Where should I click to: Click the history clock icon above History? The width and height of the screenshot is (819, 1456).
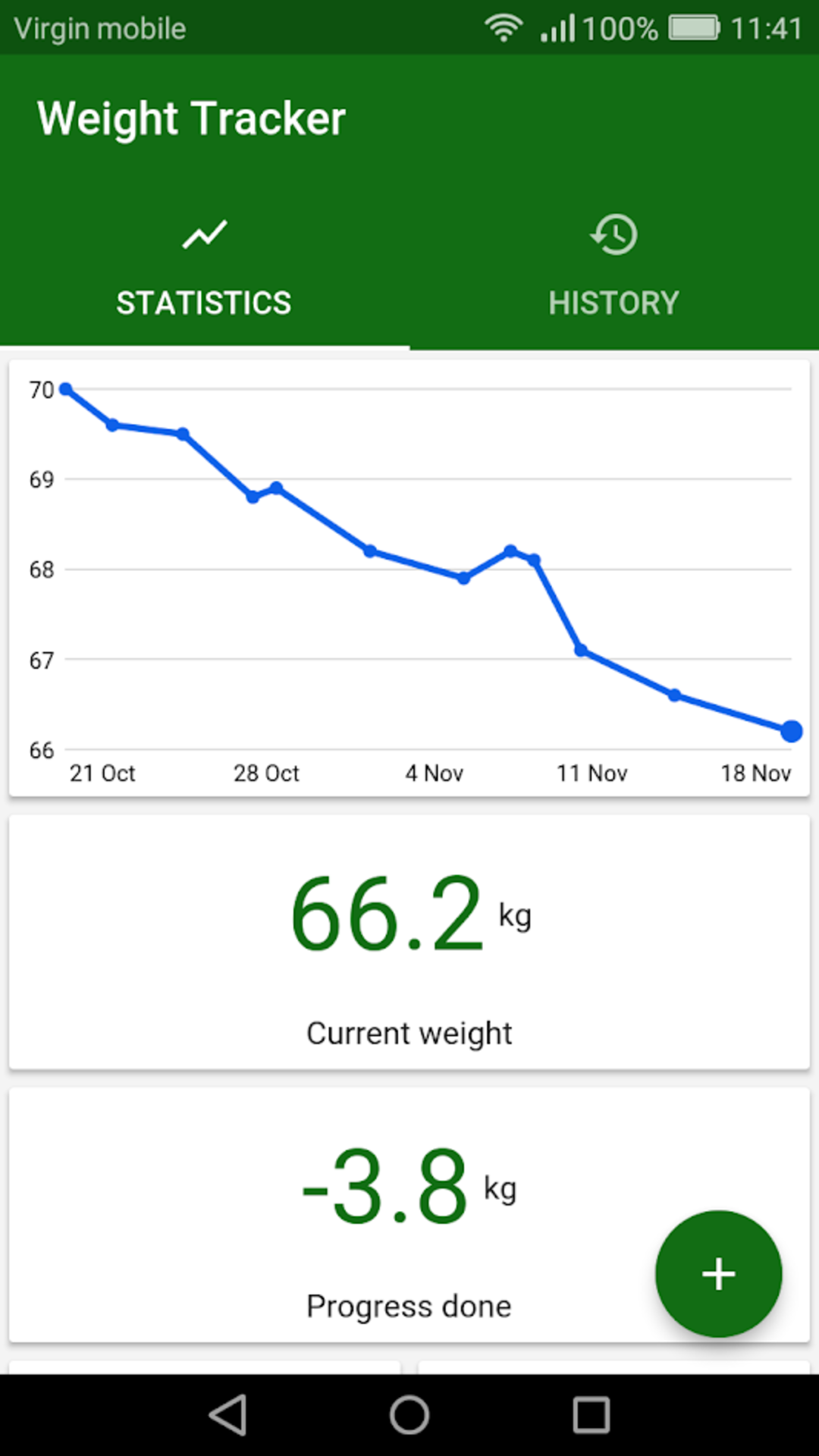pyautogui.click(x=613, y=234)
